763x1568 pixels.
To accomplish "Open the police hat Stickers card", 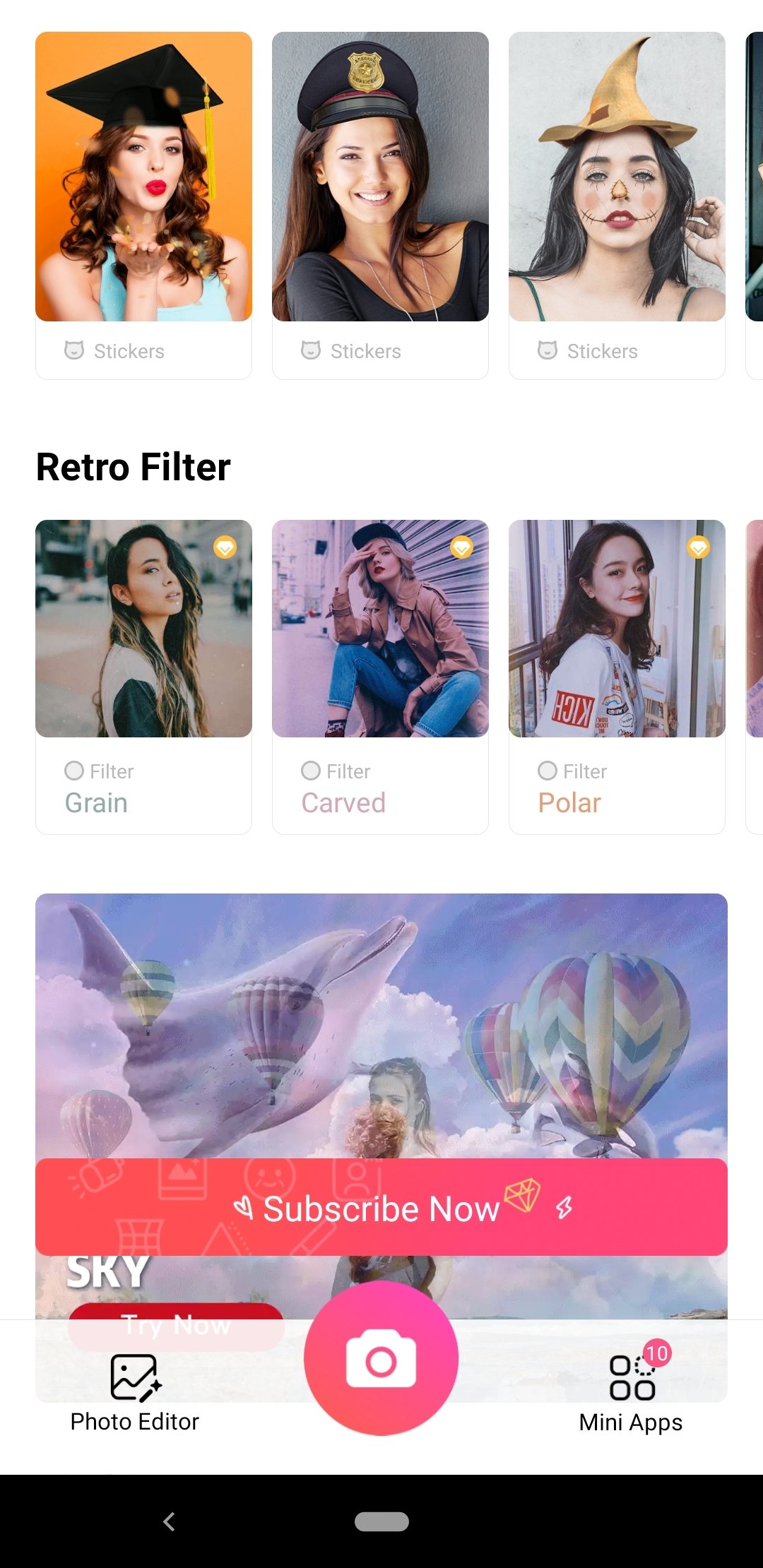I will (x=380, y=205).
